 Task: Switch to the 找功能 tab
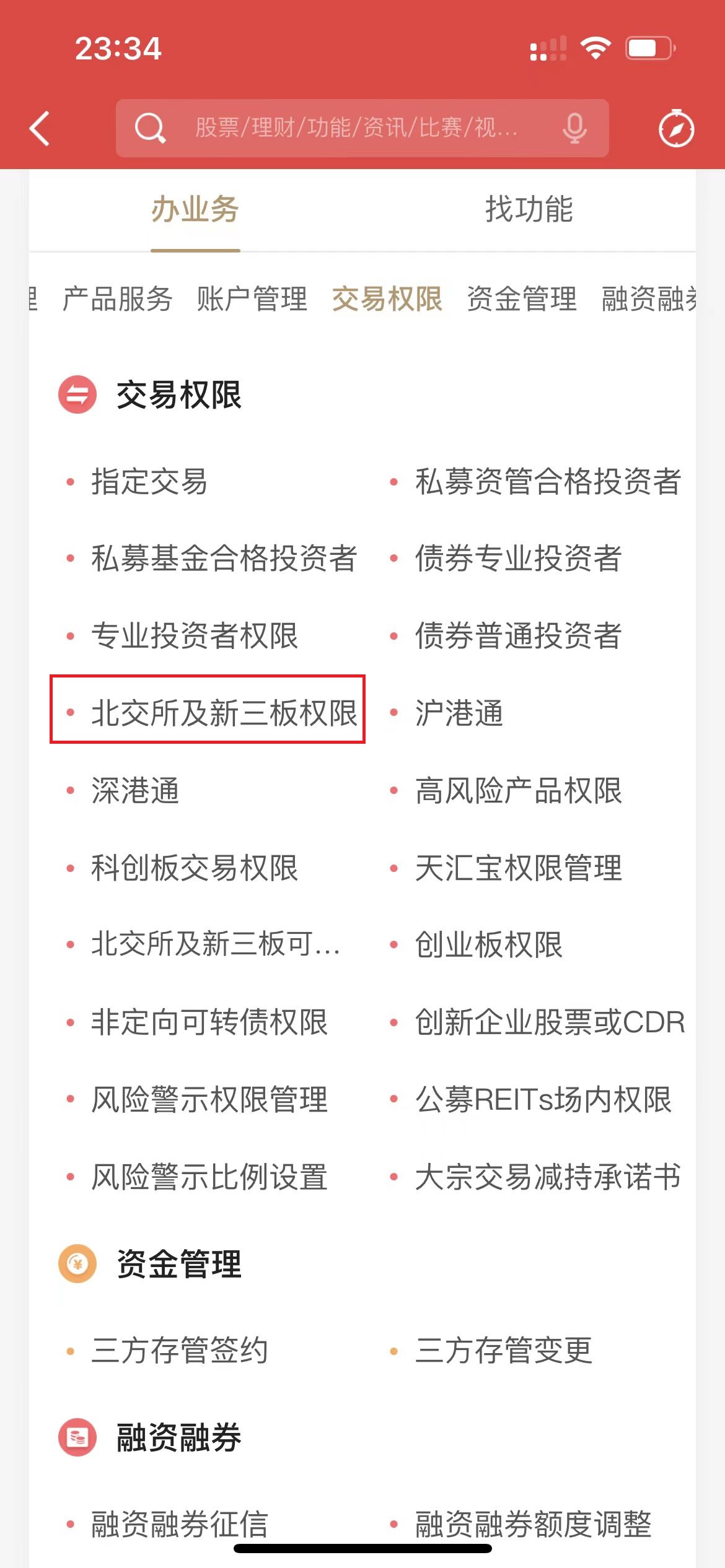529,209
